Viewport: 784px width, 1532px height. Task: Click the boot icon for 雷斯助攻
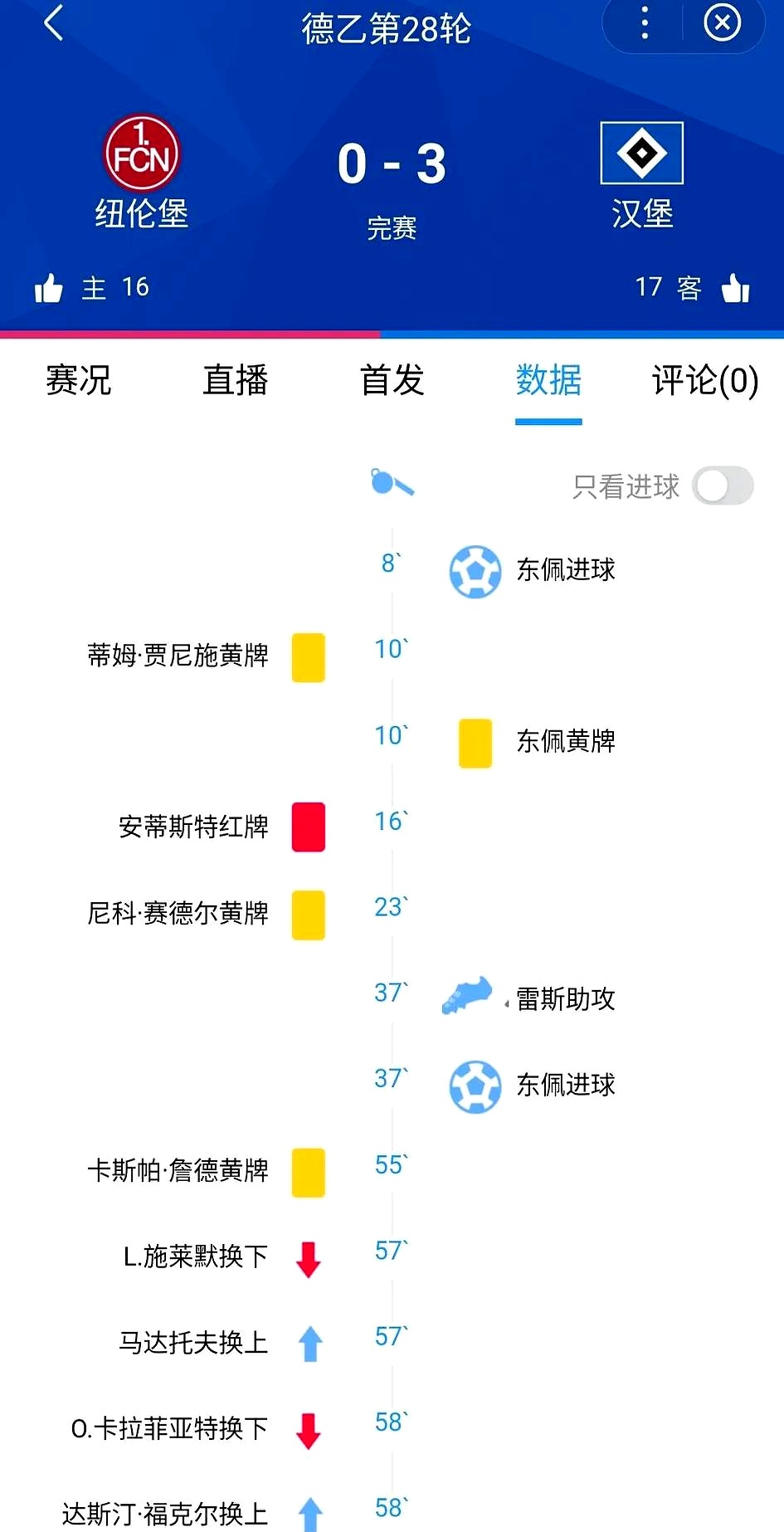[x=466, y=995]
